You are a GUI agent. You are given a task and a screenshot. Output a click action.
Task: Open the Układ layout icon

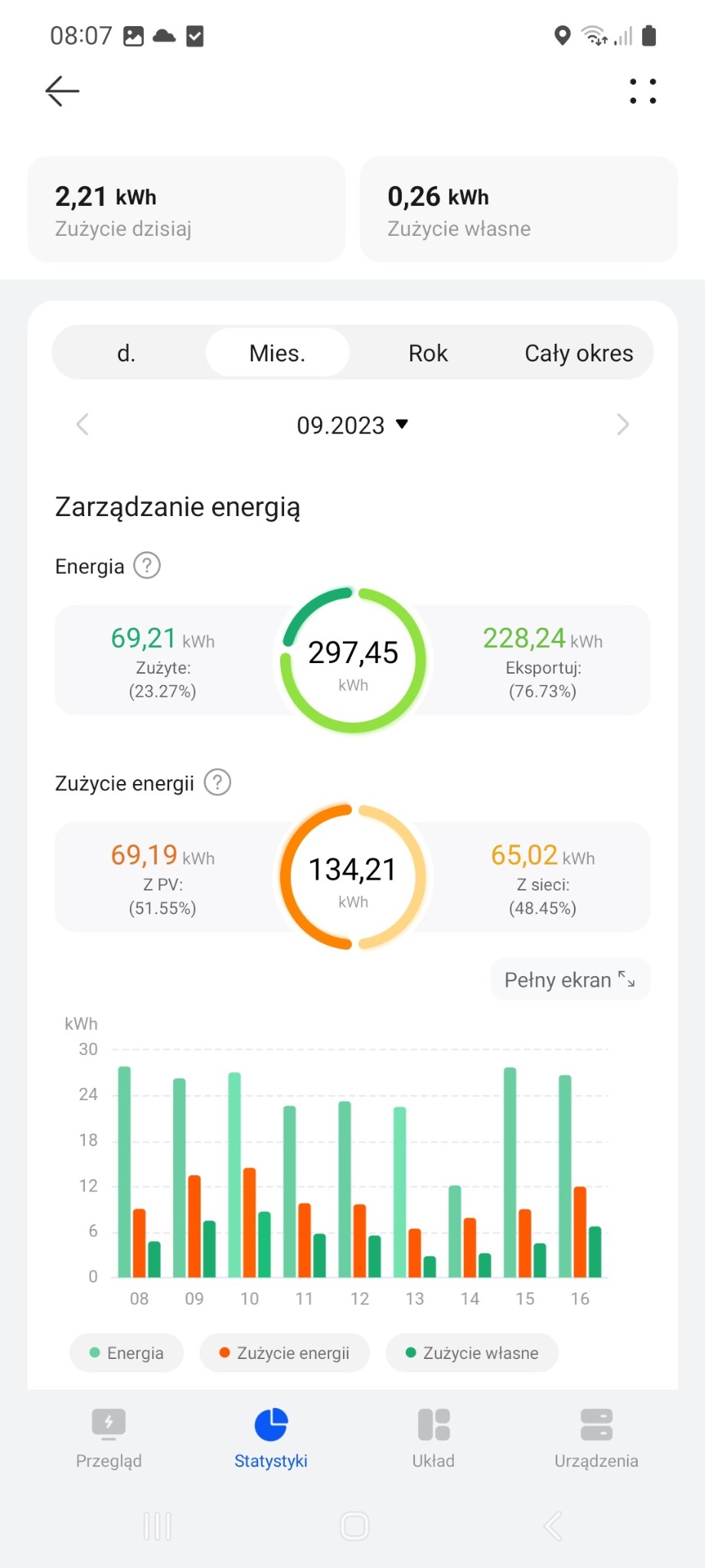(x=433, y=1426)
